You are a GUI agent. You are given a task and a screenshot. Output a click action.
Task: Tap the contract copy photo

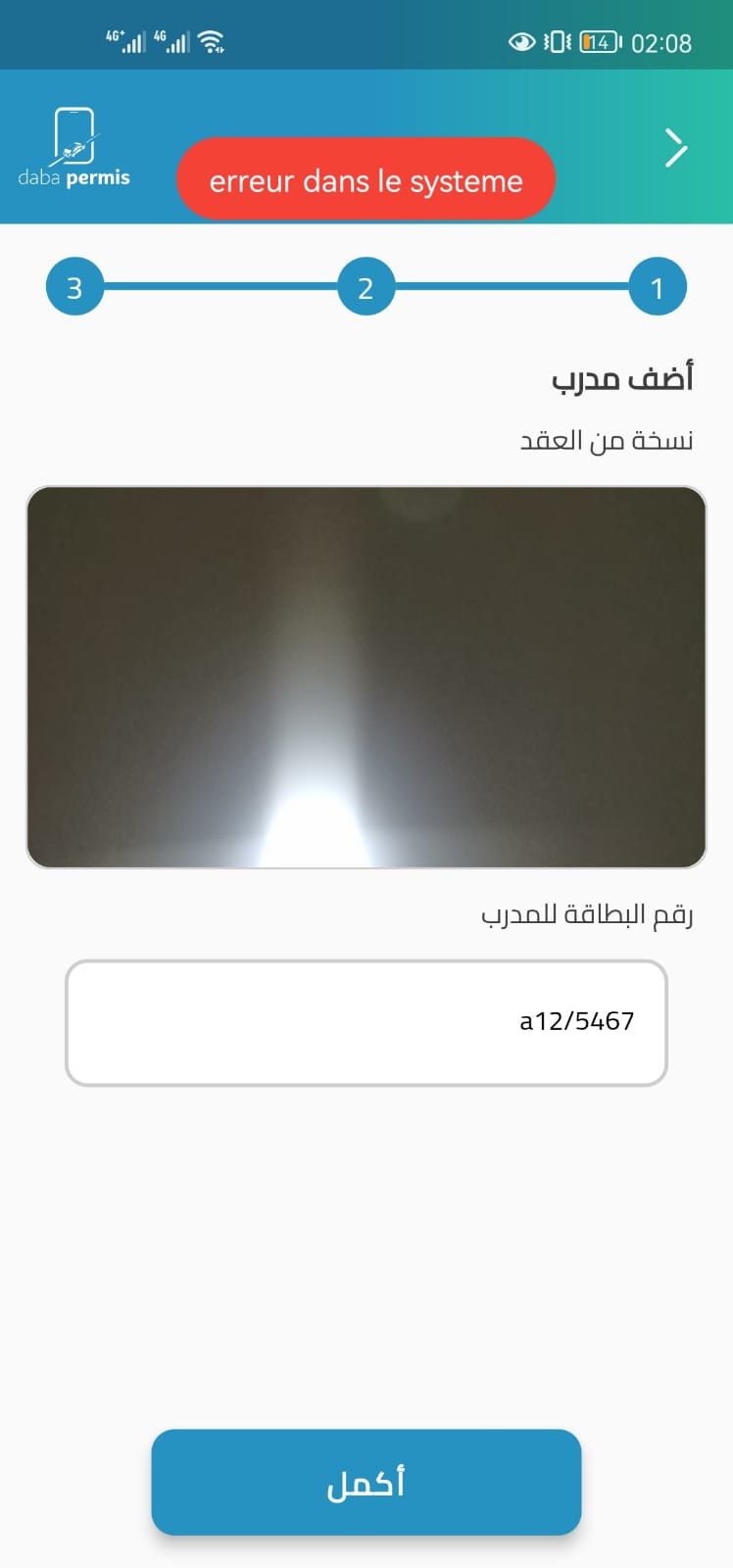click(366, 677)
